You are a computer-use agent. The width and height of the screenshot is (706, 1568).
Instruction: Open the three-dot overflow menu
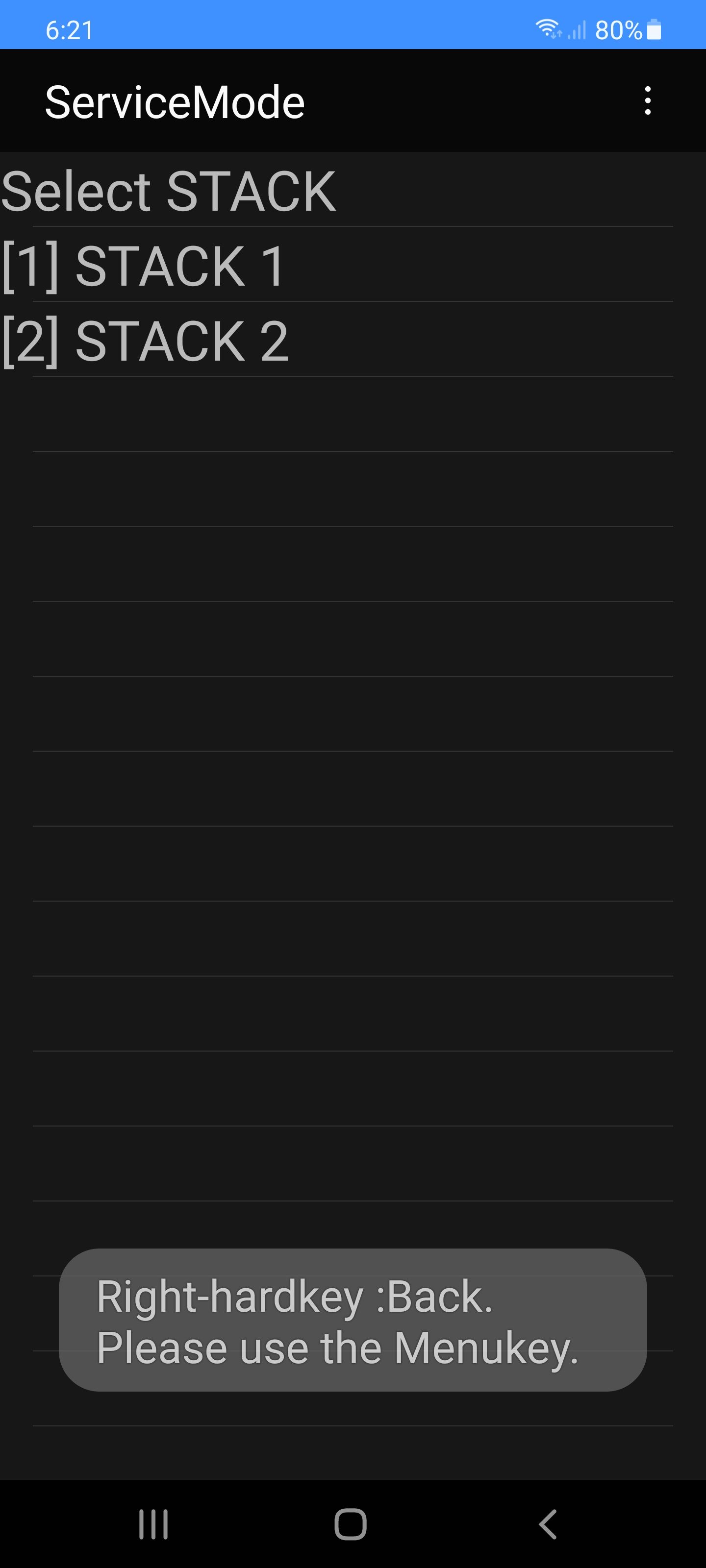click(x=647, y=100)
